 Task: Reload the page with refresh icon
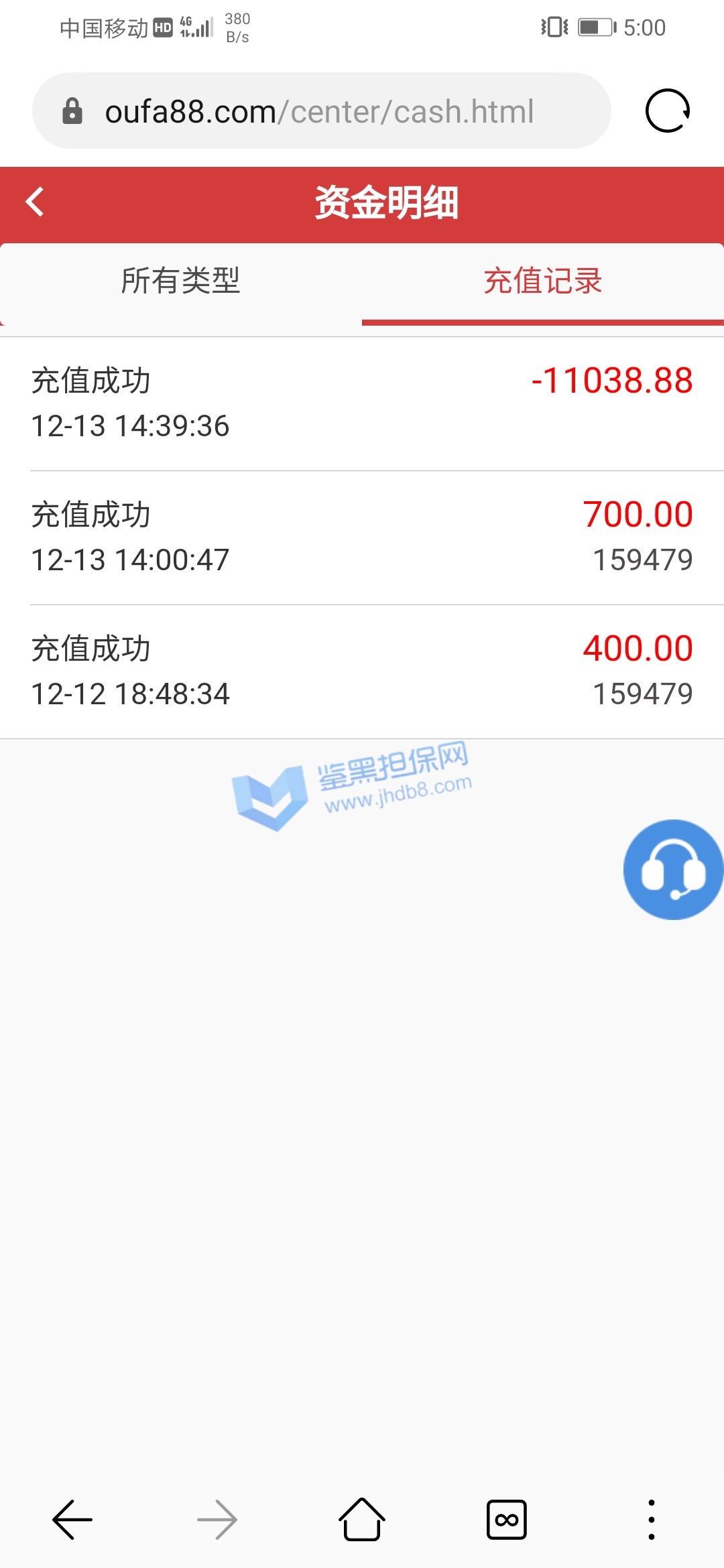tap(667, 111)
